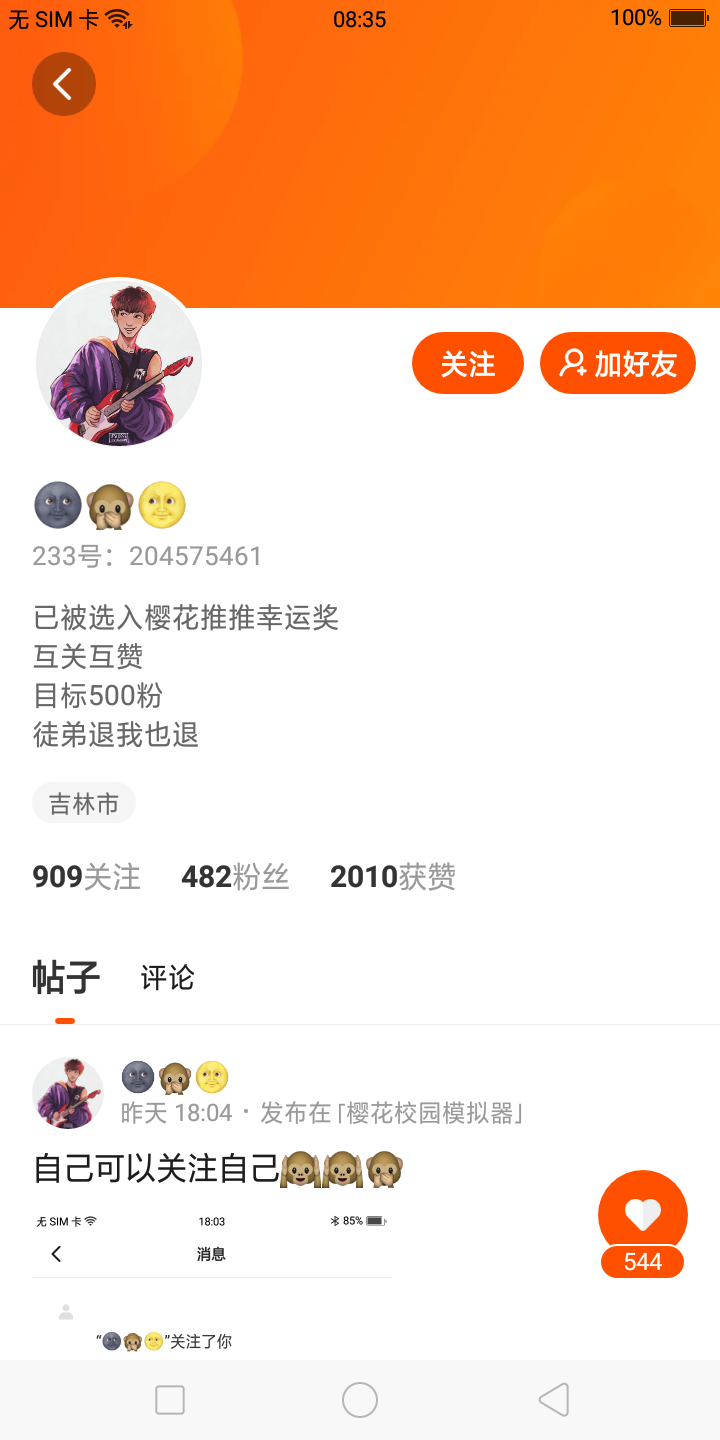
Task: Tap the system home button
Action: point(360,1400)
